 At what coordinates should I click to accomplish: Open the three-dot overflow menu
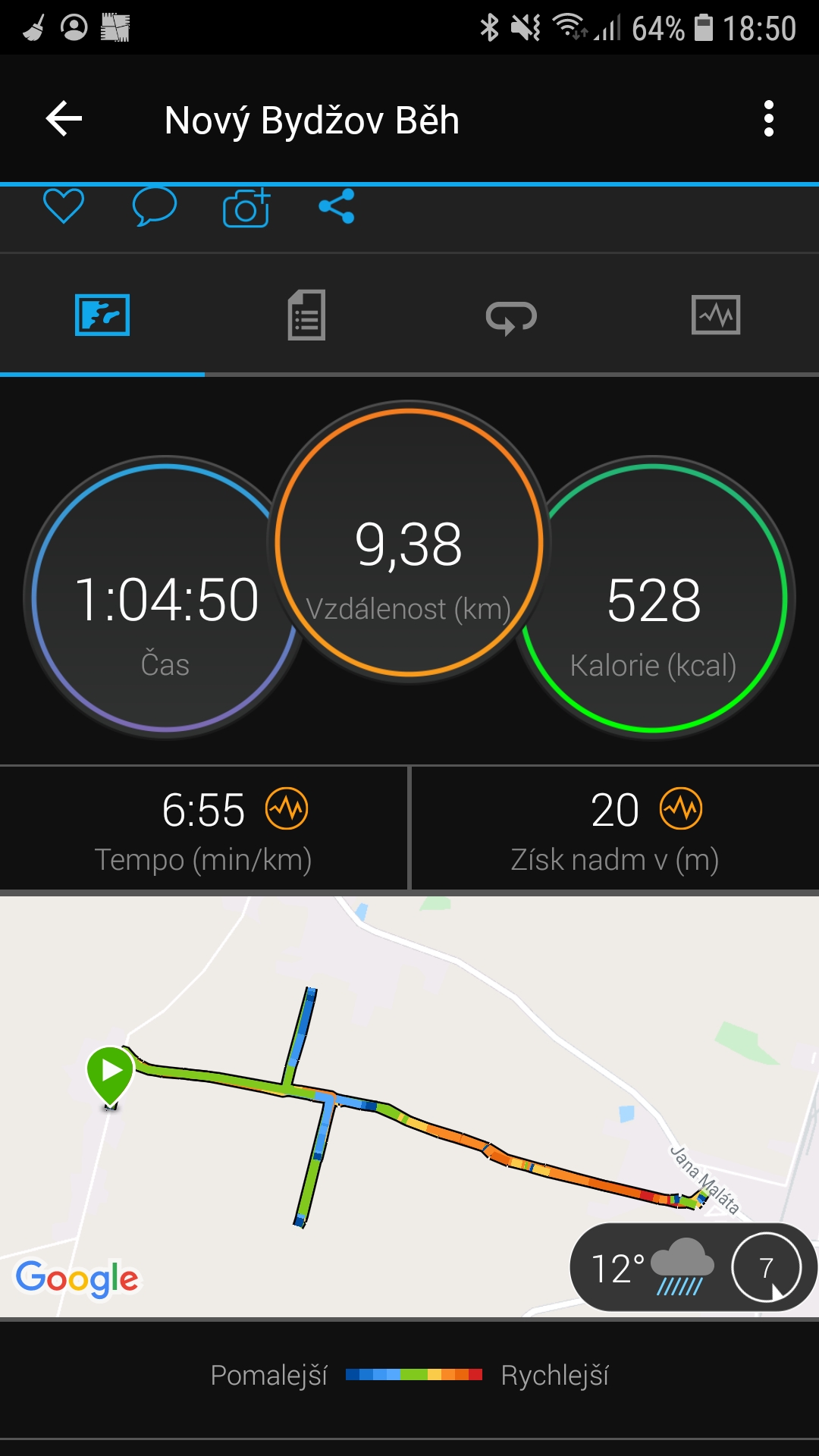point(768,119)
